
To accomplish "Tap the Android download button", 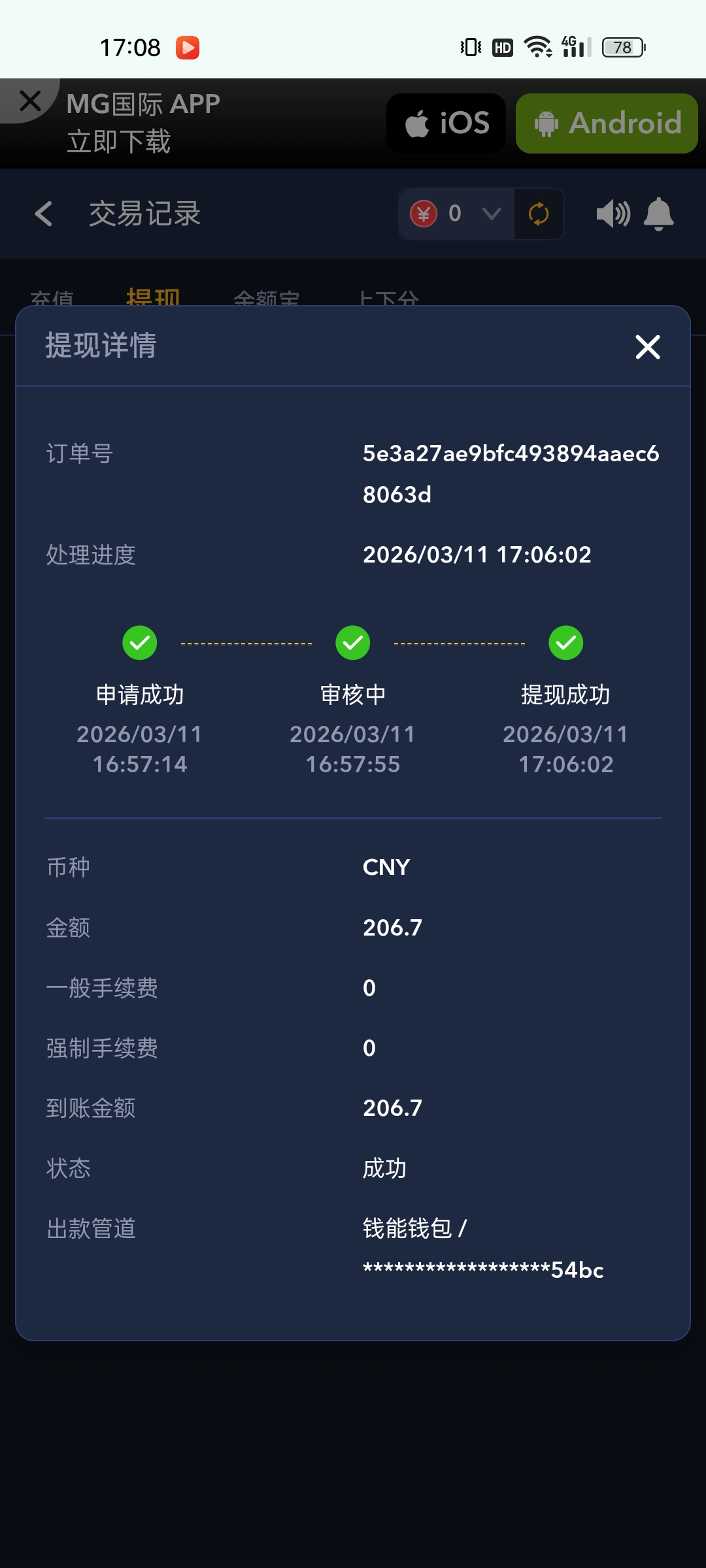I will pos(606,123).
